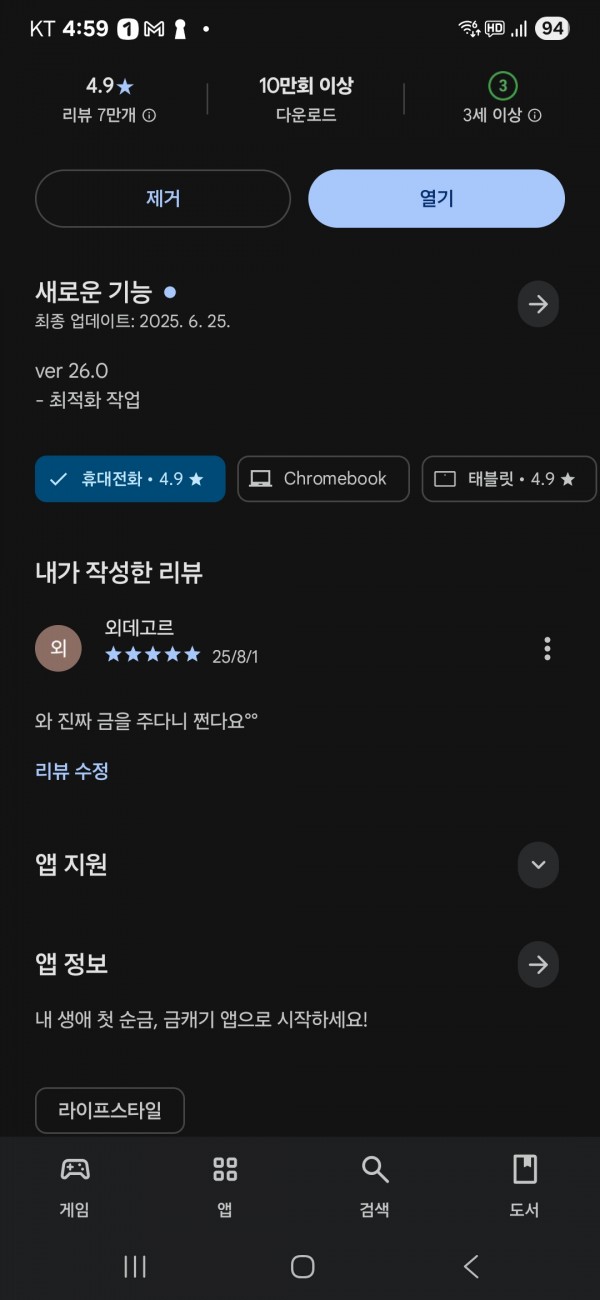Image resolution: width=600 pixels, height=1300 pixels.
Task: Open 새로운 기능 details arrow
Action: [538, 304]
